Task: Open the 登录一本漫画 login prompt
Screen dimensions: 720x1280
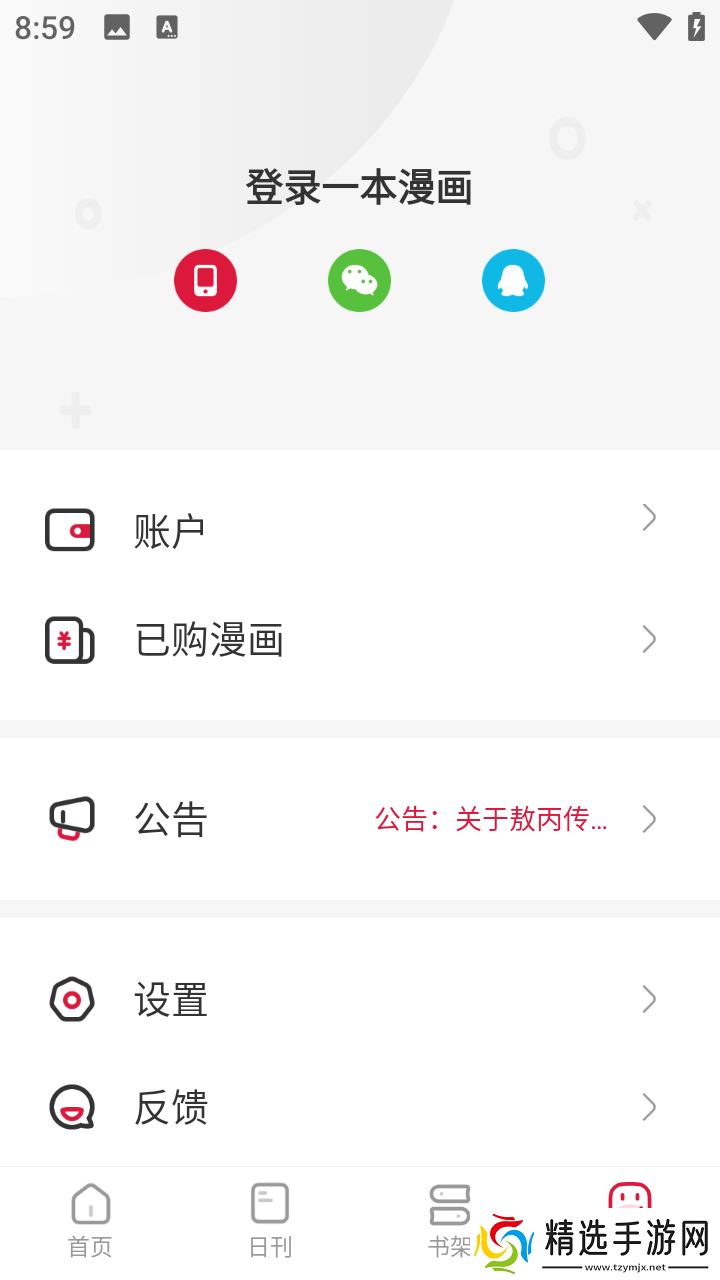Action: pos(359,188)
